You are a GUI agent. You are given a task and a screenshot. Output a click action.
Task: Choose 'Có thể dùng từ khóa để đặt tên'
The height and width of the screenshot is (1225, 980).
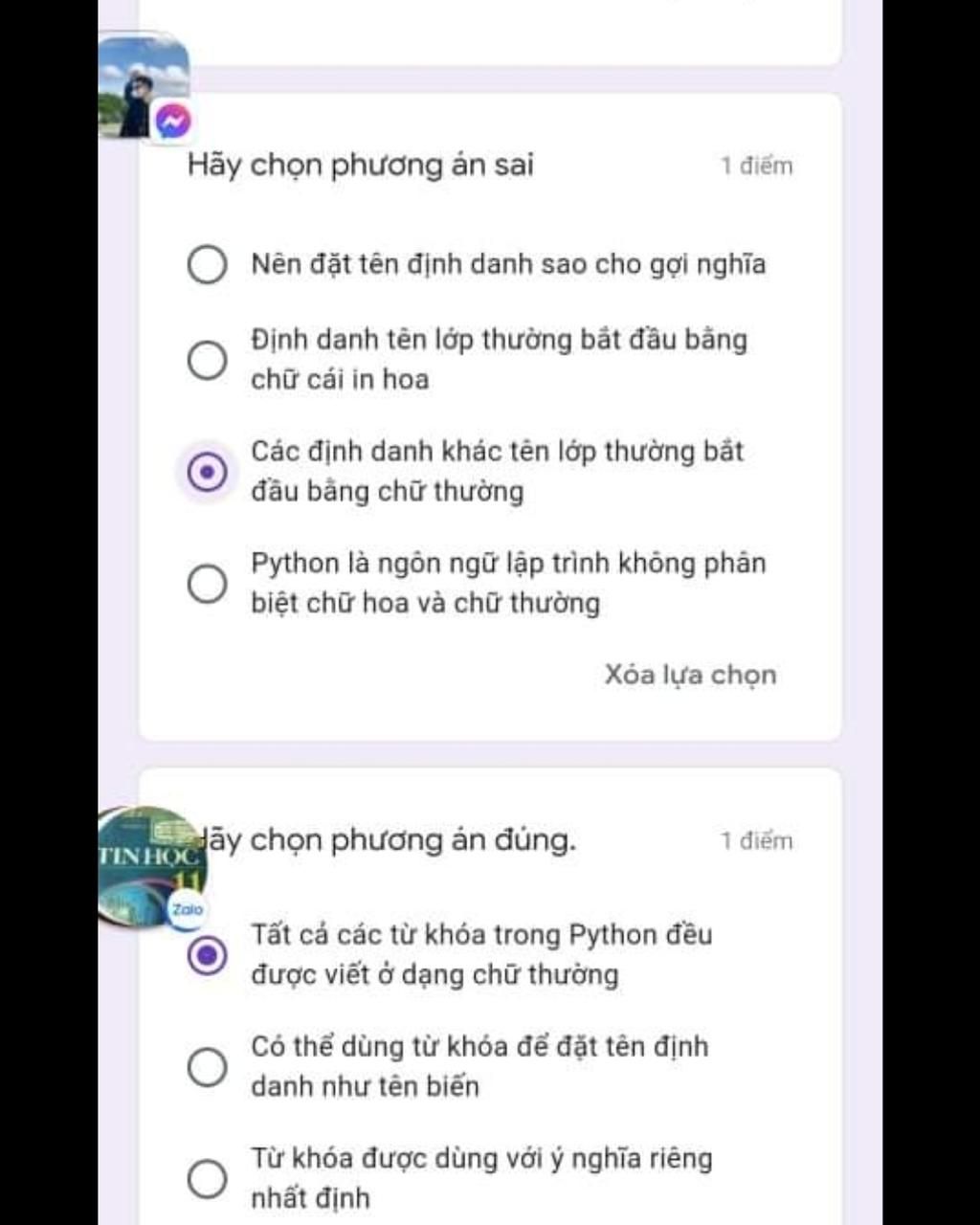pyautogui.click(x=207, y=1066)
